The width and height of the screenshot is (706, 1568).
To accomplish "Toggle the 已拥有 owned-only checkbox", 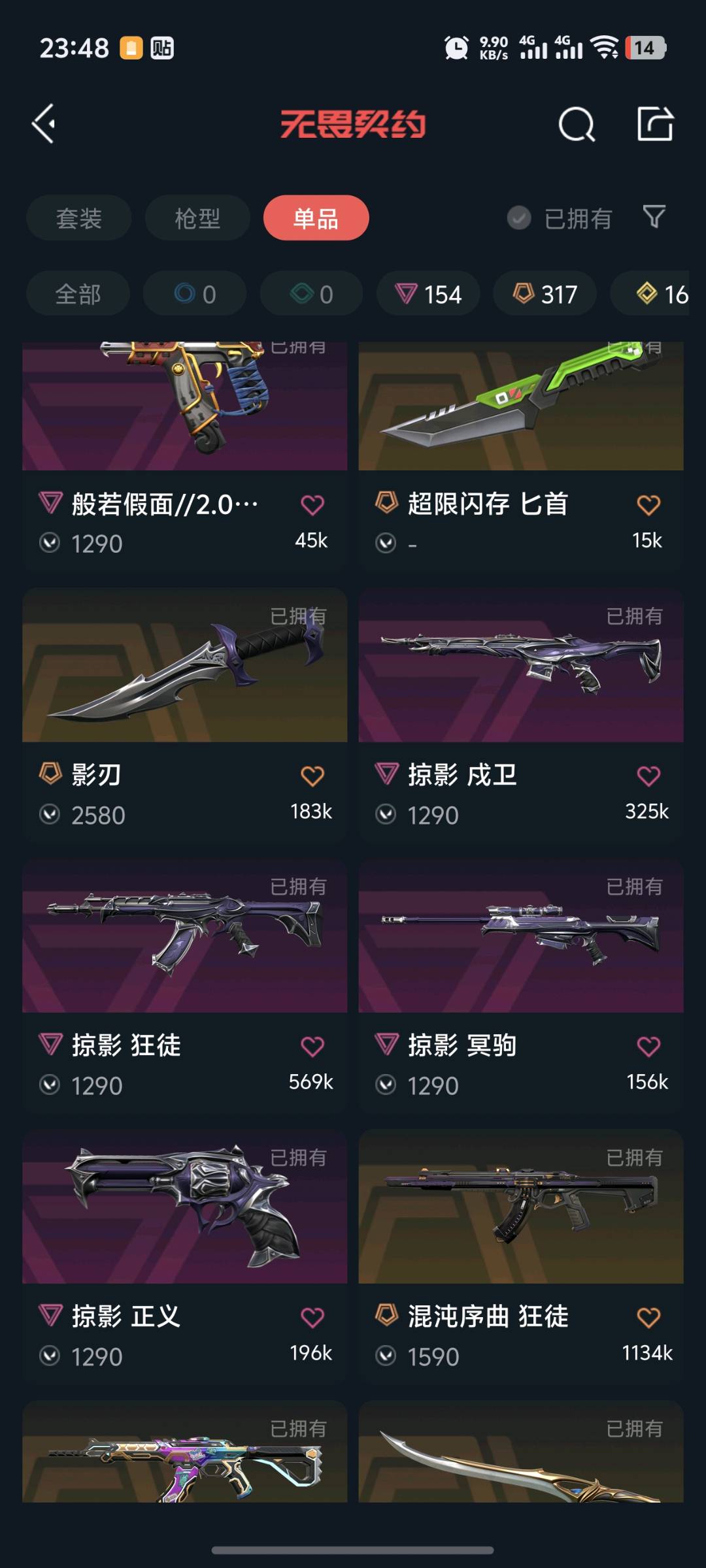I will tap(520, 218).
